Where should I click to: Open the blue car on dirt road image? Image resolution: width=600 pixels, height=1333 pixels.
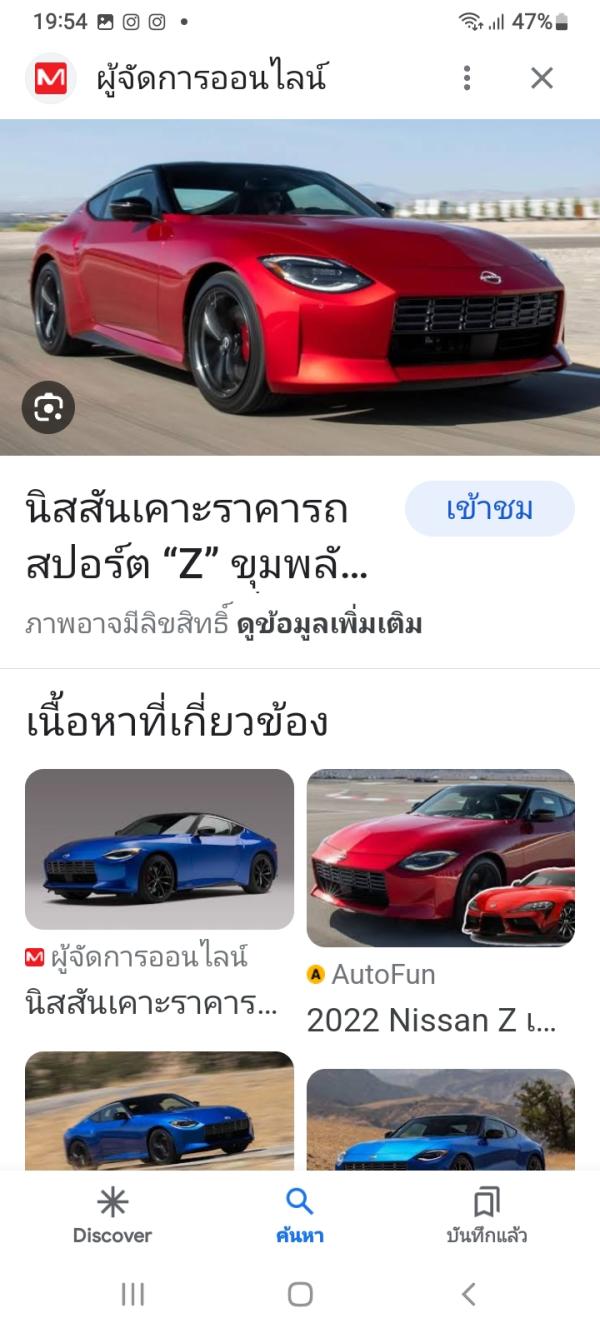click(159, 1110)
